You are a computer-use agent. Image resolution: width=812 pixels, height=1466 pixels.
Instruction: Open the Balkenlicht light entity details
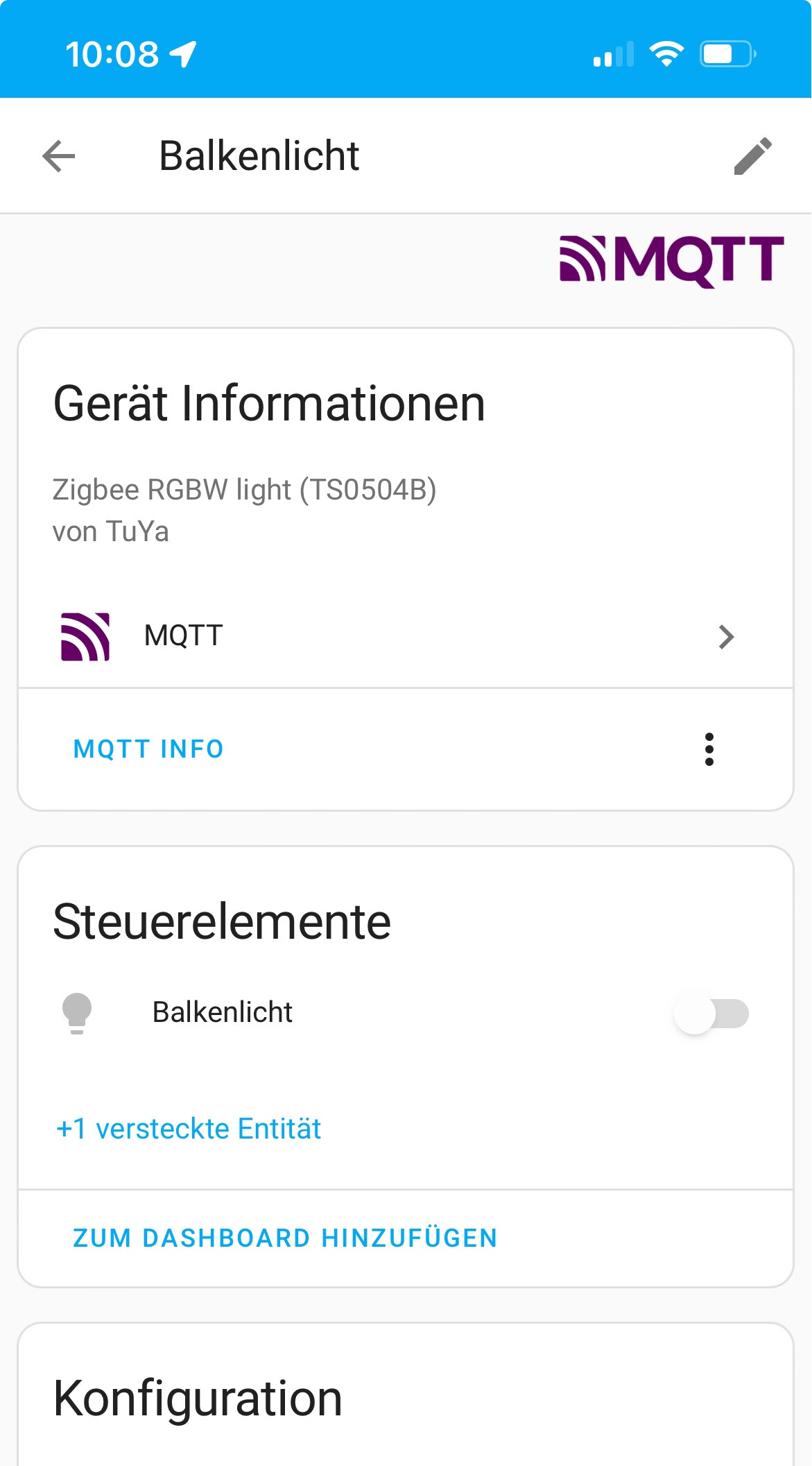pyautogui.click(x=222, y=1013)
